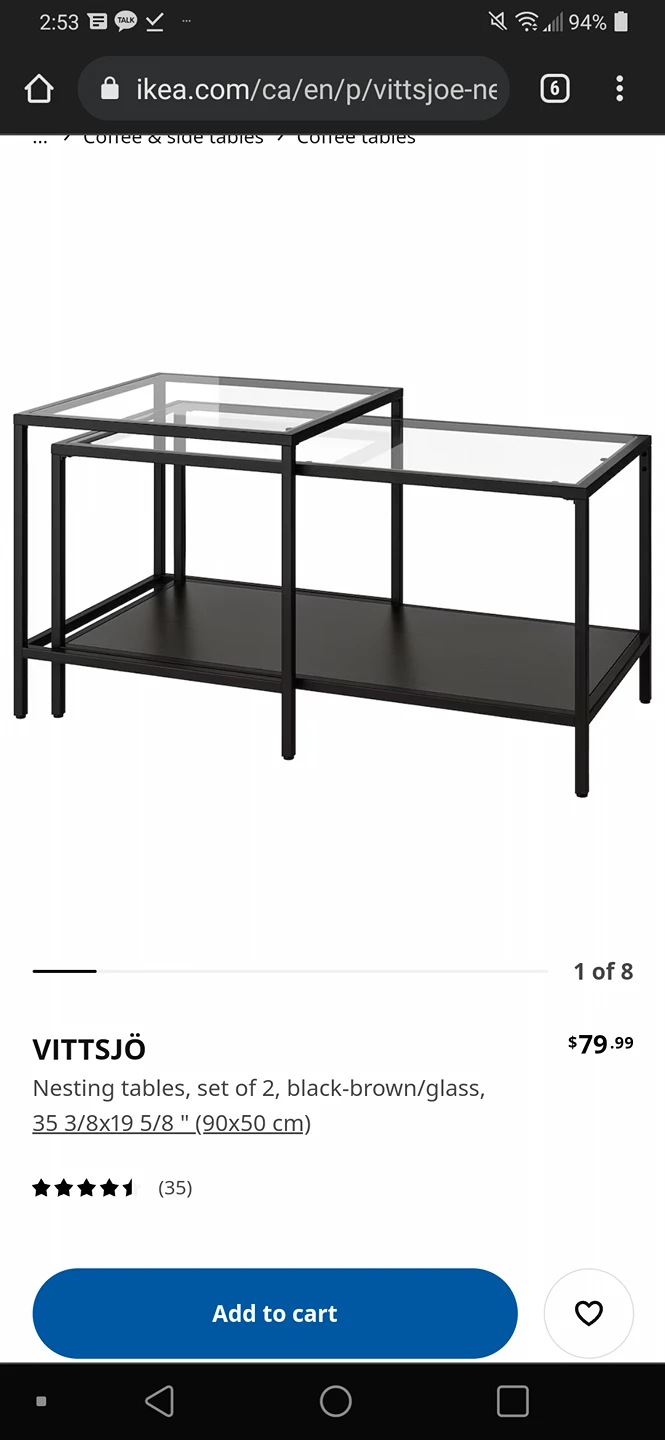Viewport: 665px width, 1440px height.
Task: Open the recent apps view
Action: click(x=512, y=1401)
